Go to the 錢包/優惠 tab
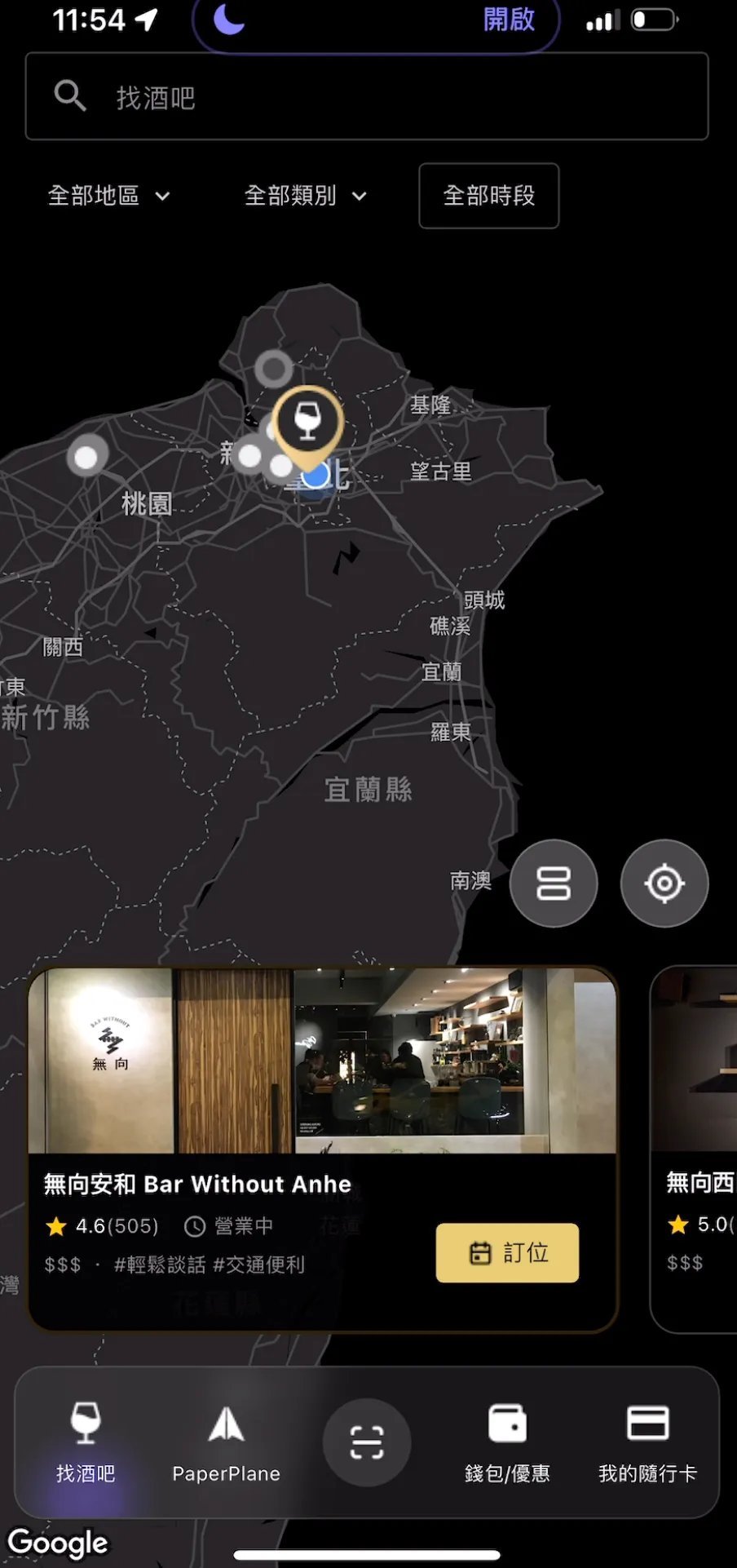Image resolution: width=737 pixels, height=1568 pixels. coord(507,1442)
